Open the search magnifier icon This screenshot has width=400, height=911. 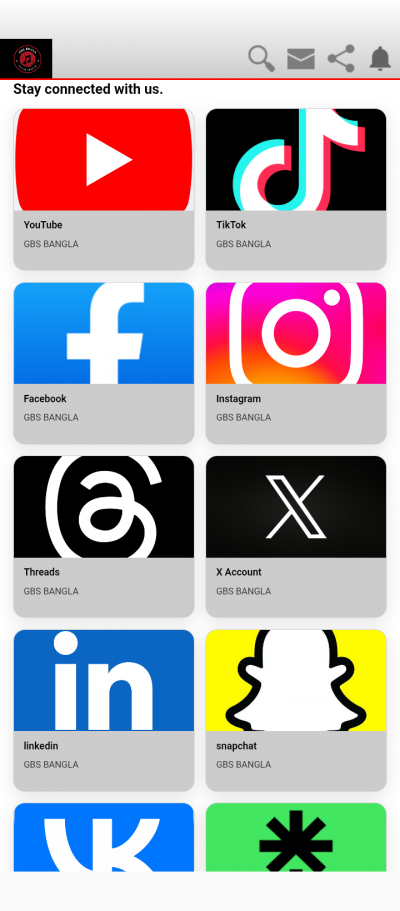pyautogui.click(x=262, y=59)
